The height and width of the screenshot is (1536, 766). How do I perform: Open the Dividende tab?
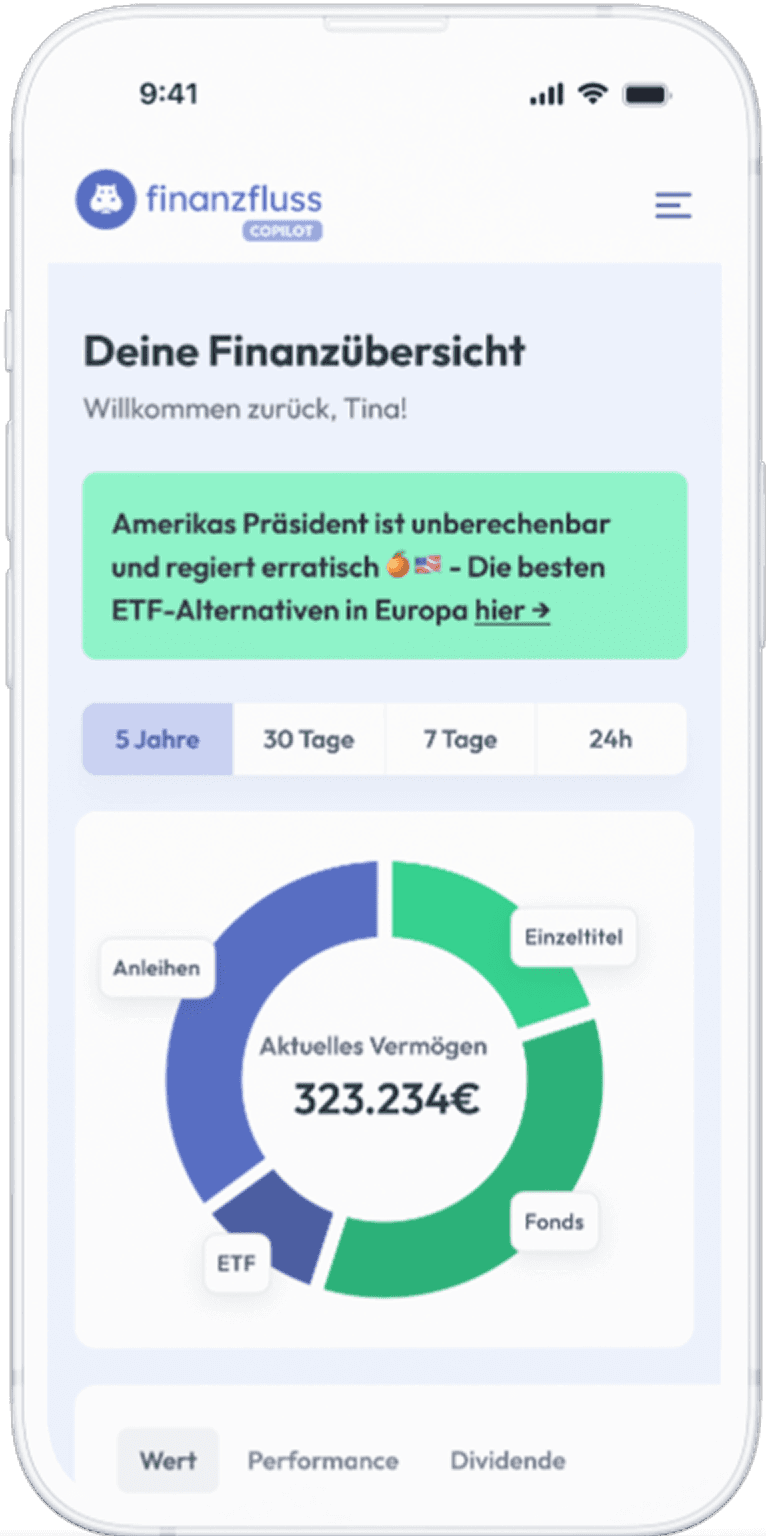pyautogui.click(x=508, y=1460)
